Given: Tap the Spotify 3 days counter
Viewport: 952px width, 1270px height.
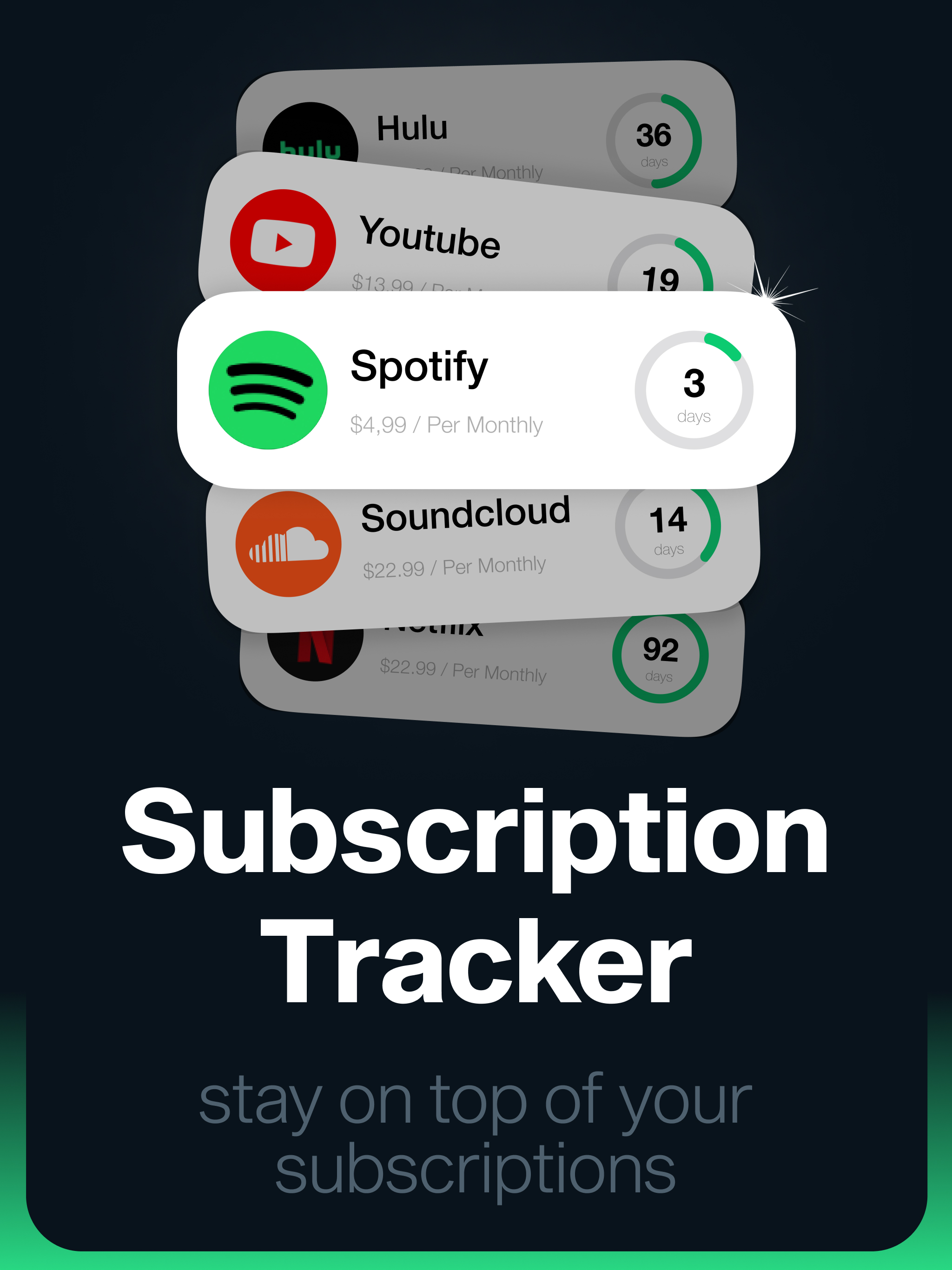Looking at the screenshot, I should 696,389.
